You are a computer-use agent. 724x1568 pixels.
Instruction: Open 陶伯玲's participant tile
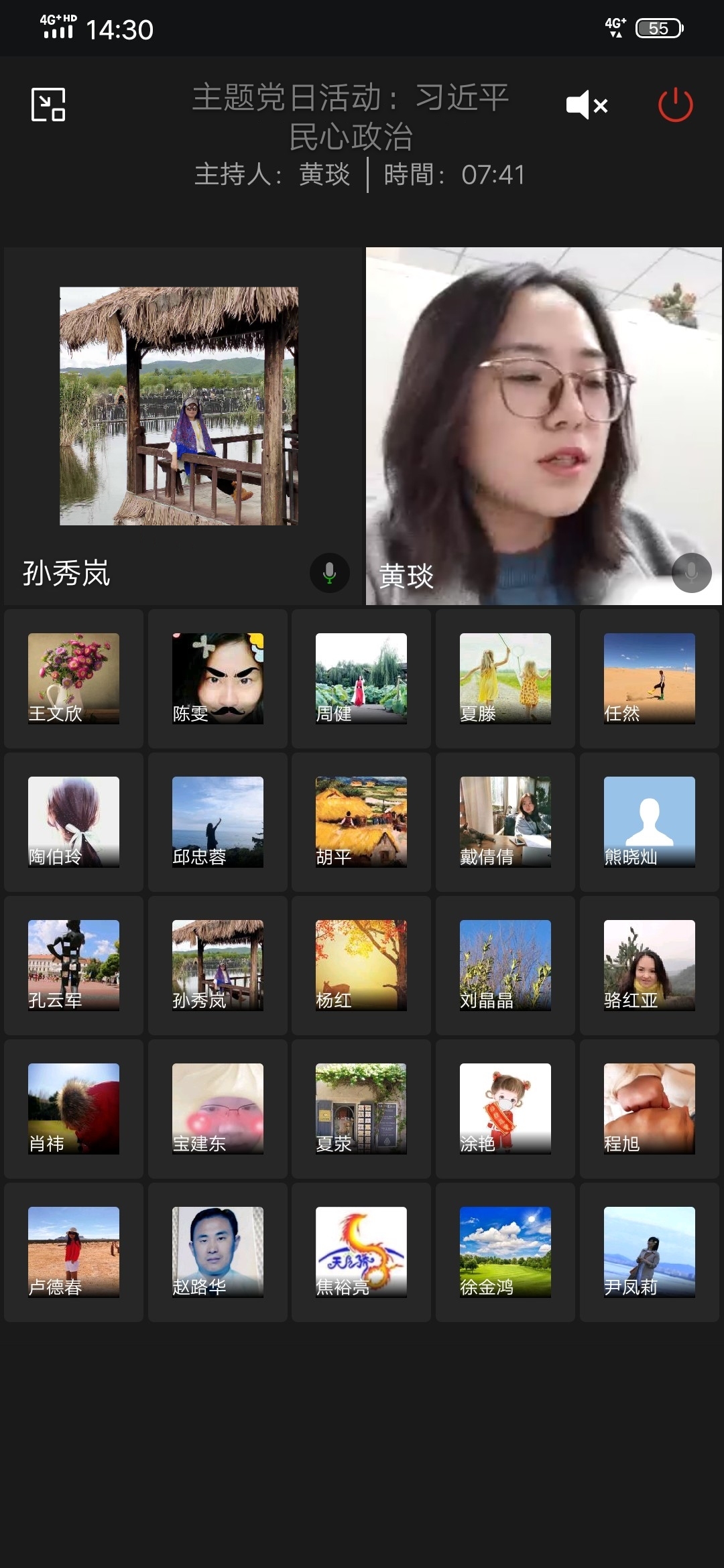74,822
